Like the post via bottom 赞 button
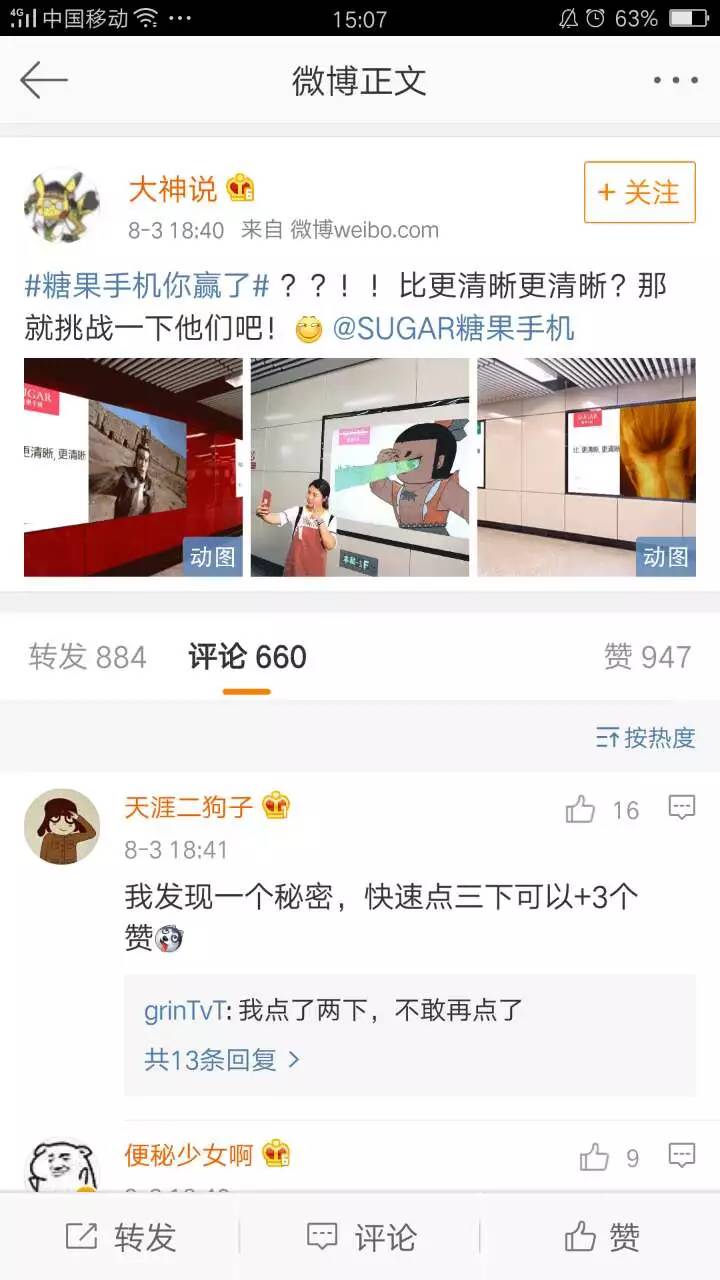Viewport: 720px width, 1280px height. point(601,1237)
